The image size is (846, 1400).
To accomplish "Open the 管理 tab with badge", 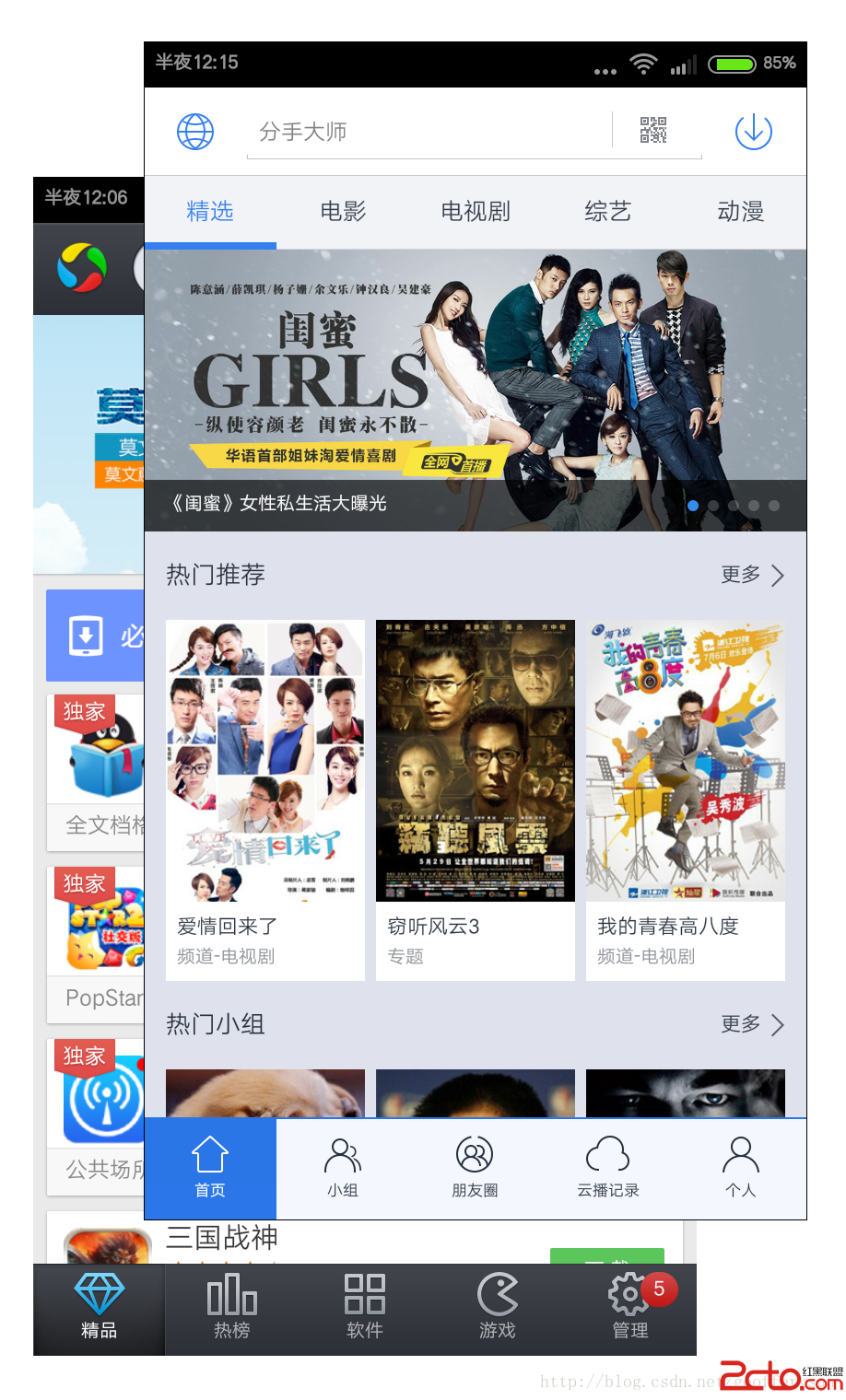I will 630,1306.
